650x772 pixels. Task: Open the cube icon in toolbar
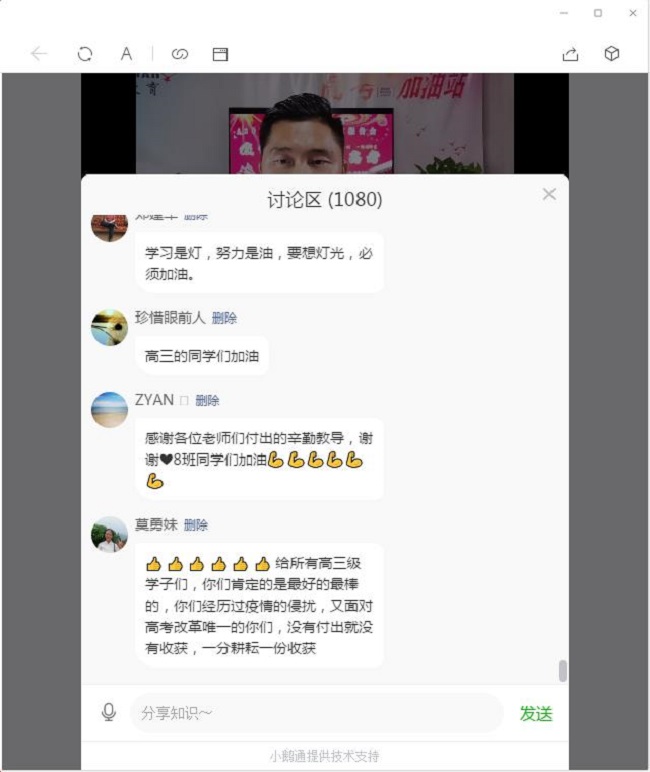pos(612,54)
